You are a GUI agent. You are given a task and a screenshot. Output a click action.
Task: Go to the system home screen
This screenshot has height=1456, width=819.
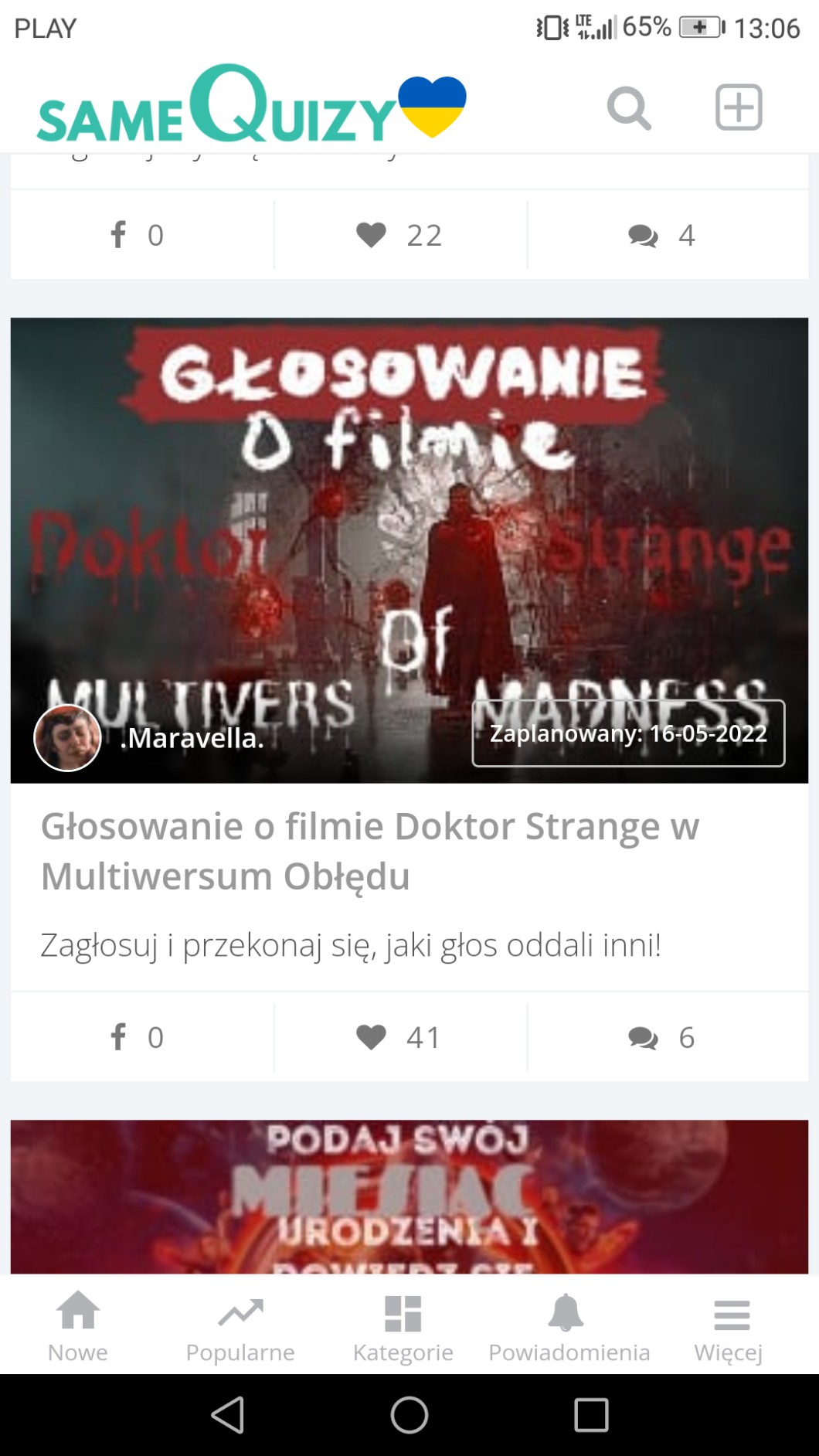[409, 1415]
